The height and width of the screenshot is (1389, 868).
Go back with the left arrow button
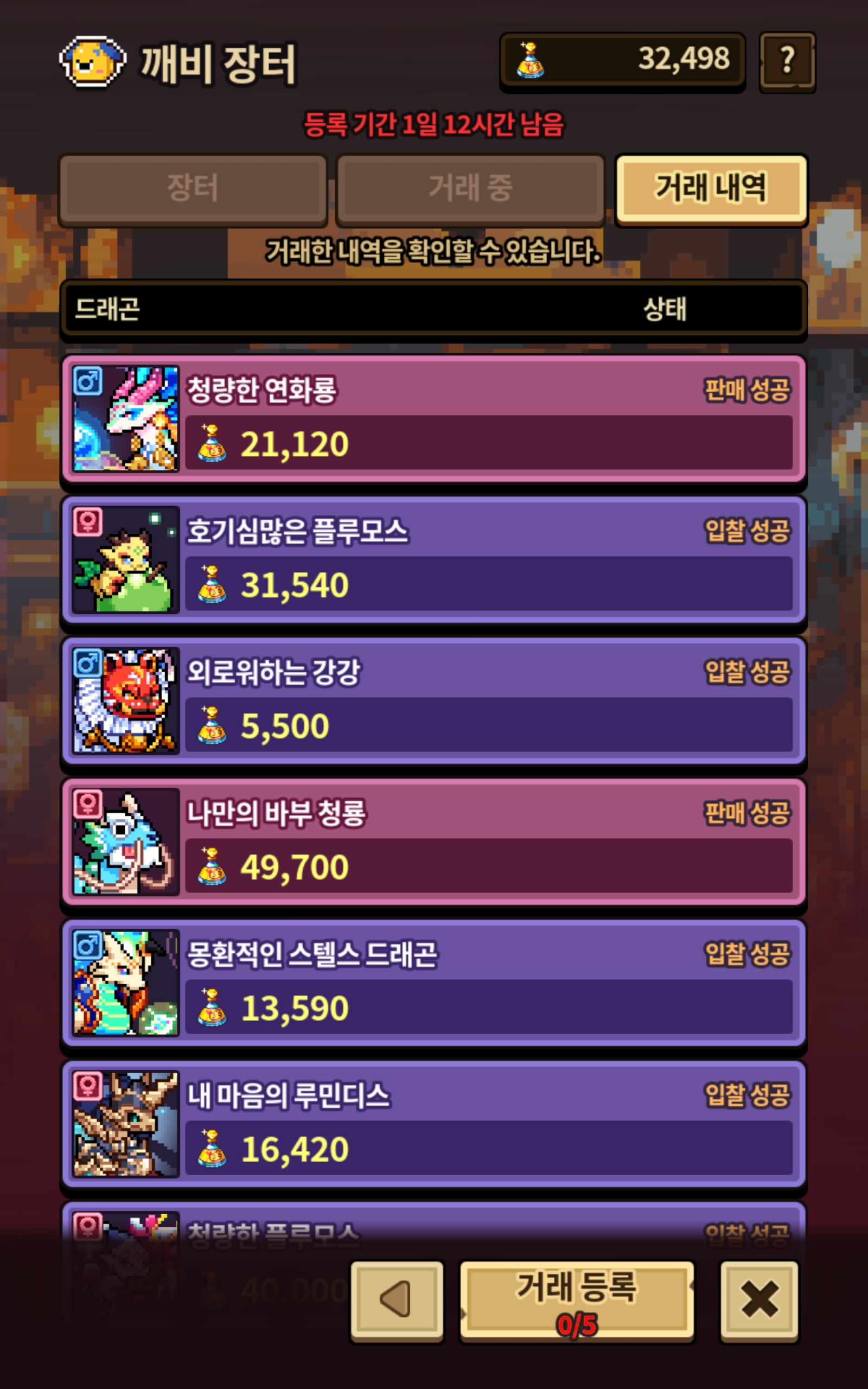tap(397, 1299)
